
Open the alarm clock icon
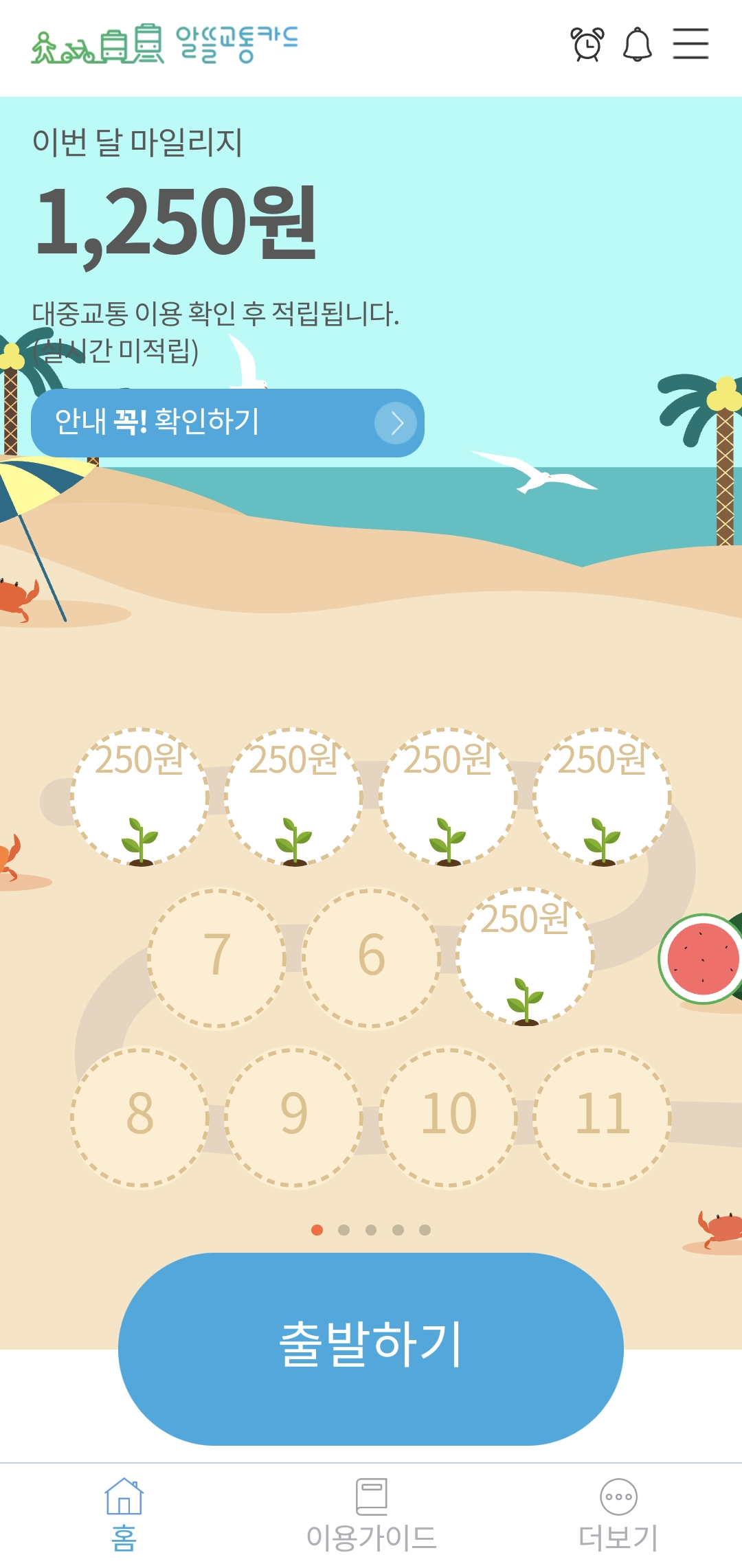tap(587, 45)
